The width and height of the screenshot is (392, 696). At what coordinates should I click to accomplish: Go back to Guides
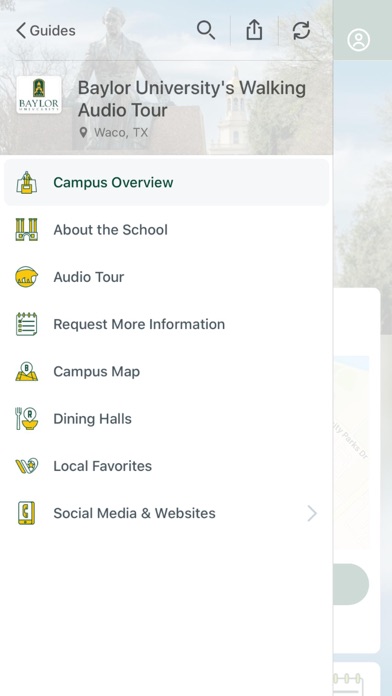[46, 31]
